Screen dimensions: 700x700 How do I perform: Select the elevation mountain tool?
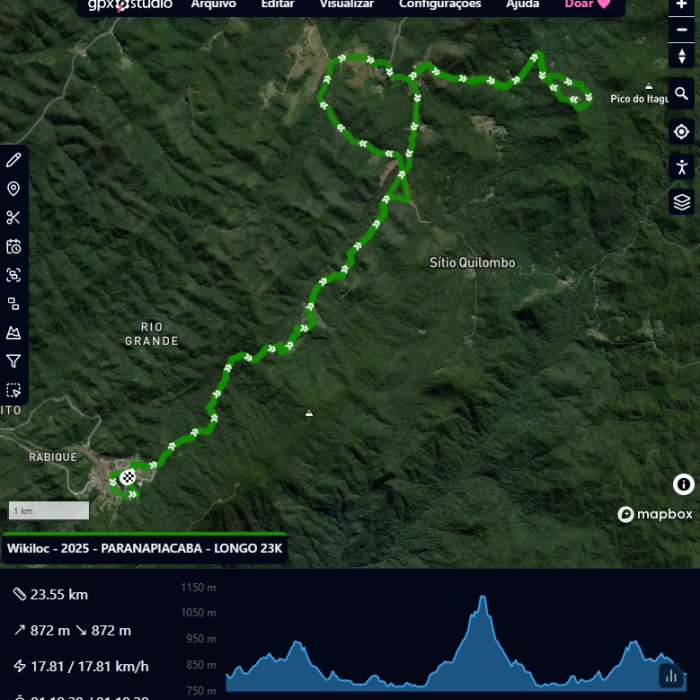[x=14, y=333]
